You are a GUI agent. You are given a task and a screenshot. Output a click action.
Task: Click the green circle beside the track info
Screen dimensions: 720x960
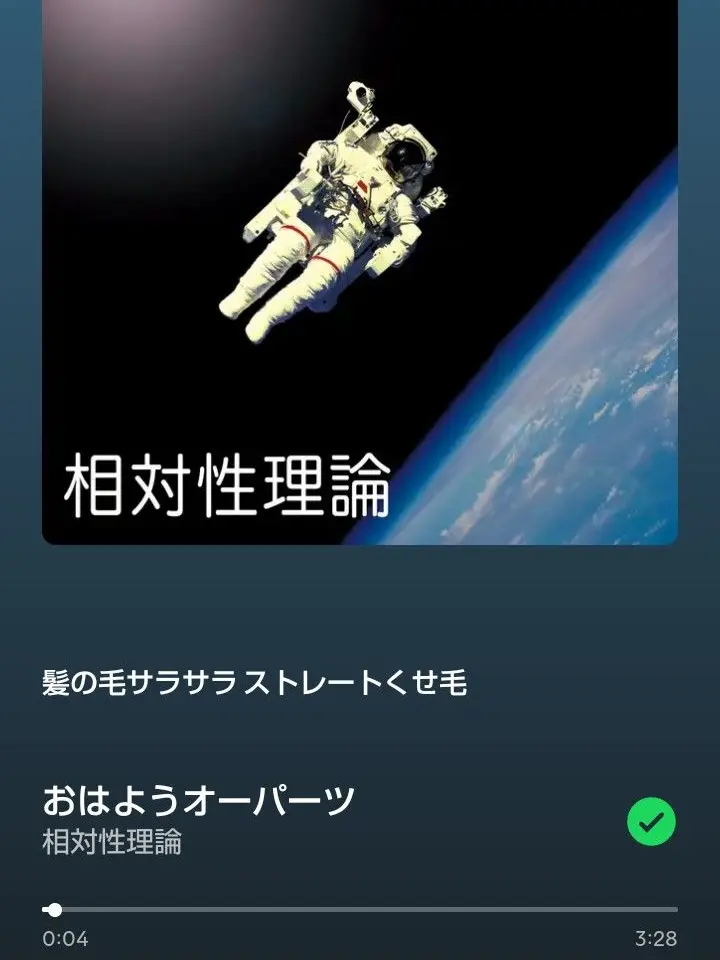653,822
